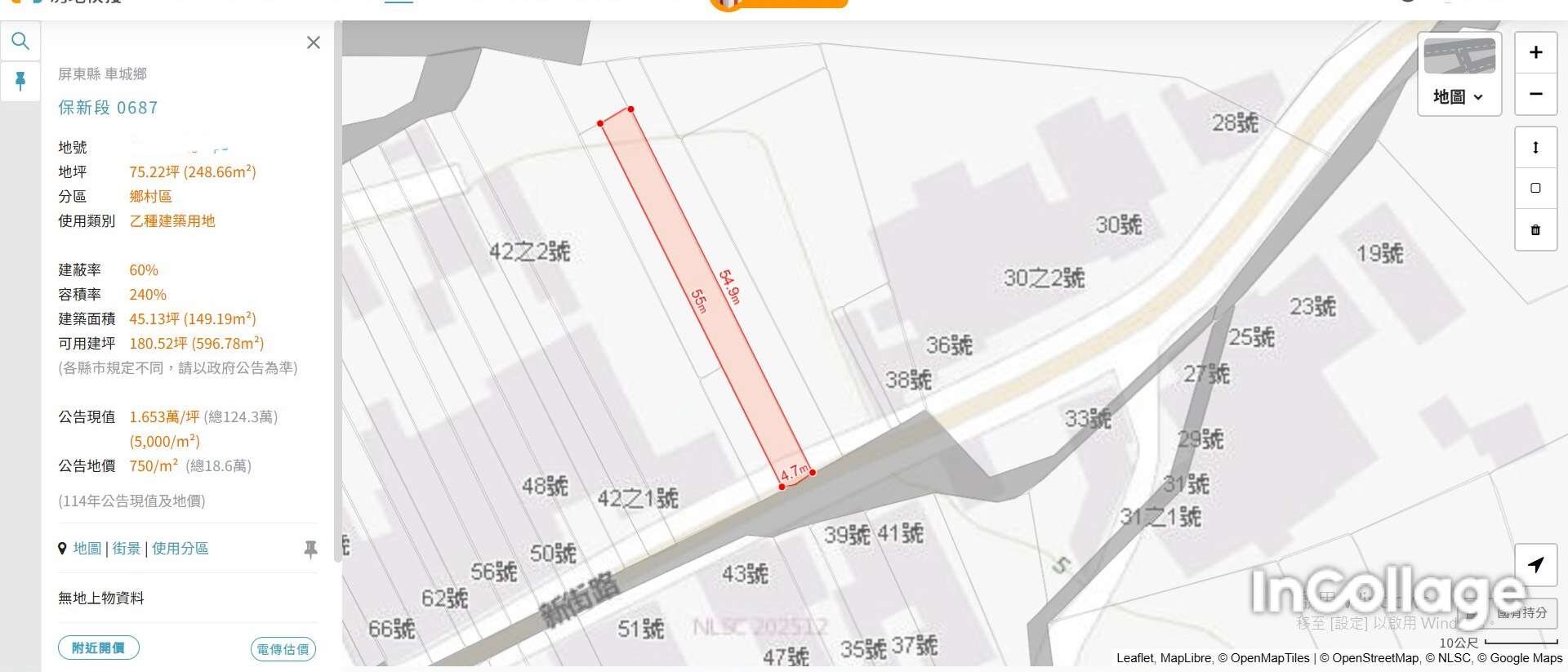Screen dimensions: 1568x672
Task: Tap the 電傳估價 button
Action: click(x=283, y=649)
